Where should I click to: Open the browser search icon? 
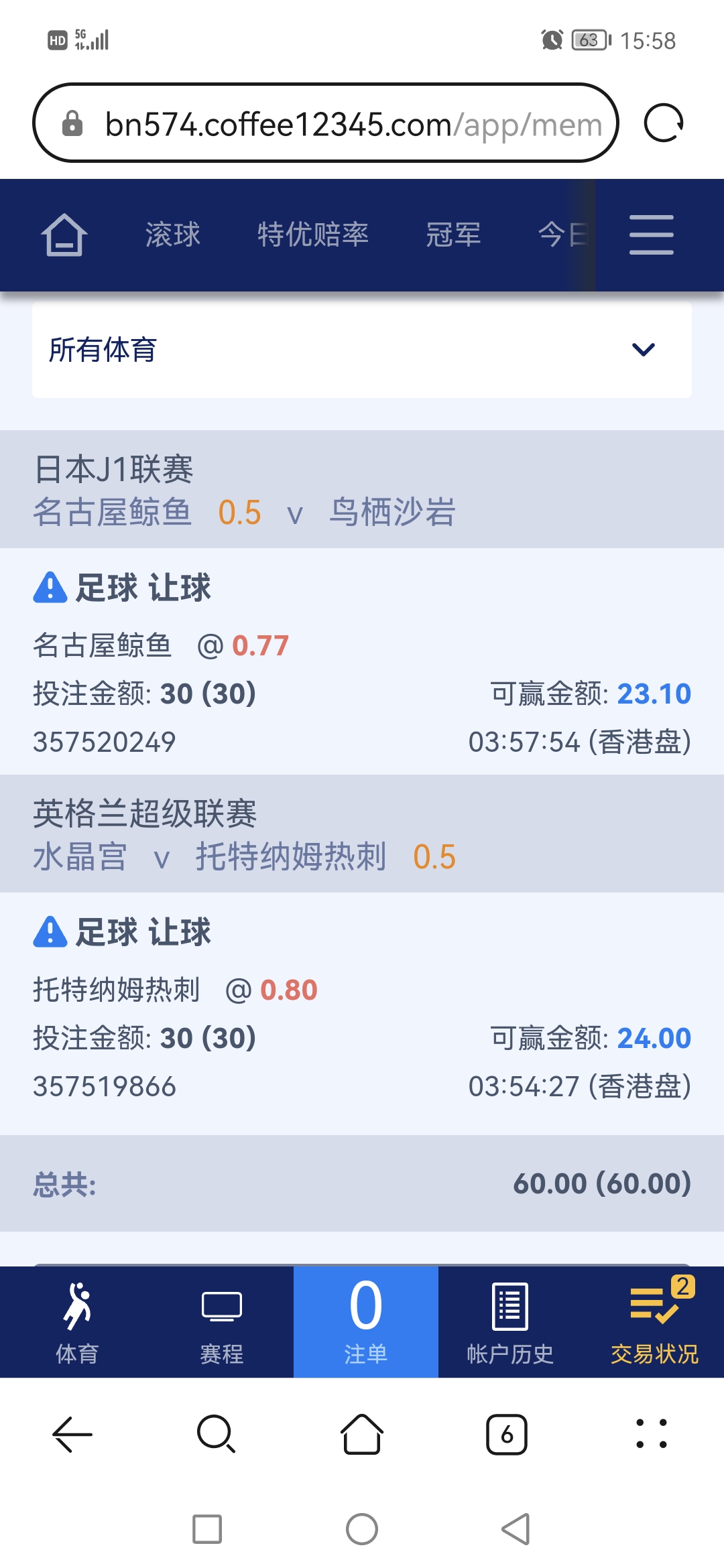pyautogui.click(x=217, y=1435)
